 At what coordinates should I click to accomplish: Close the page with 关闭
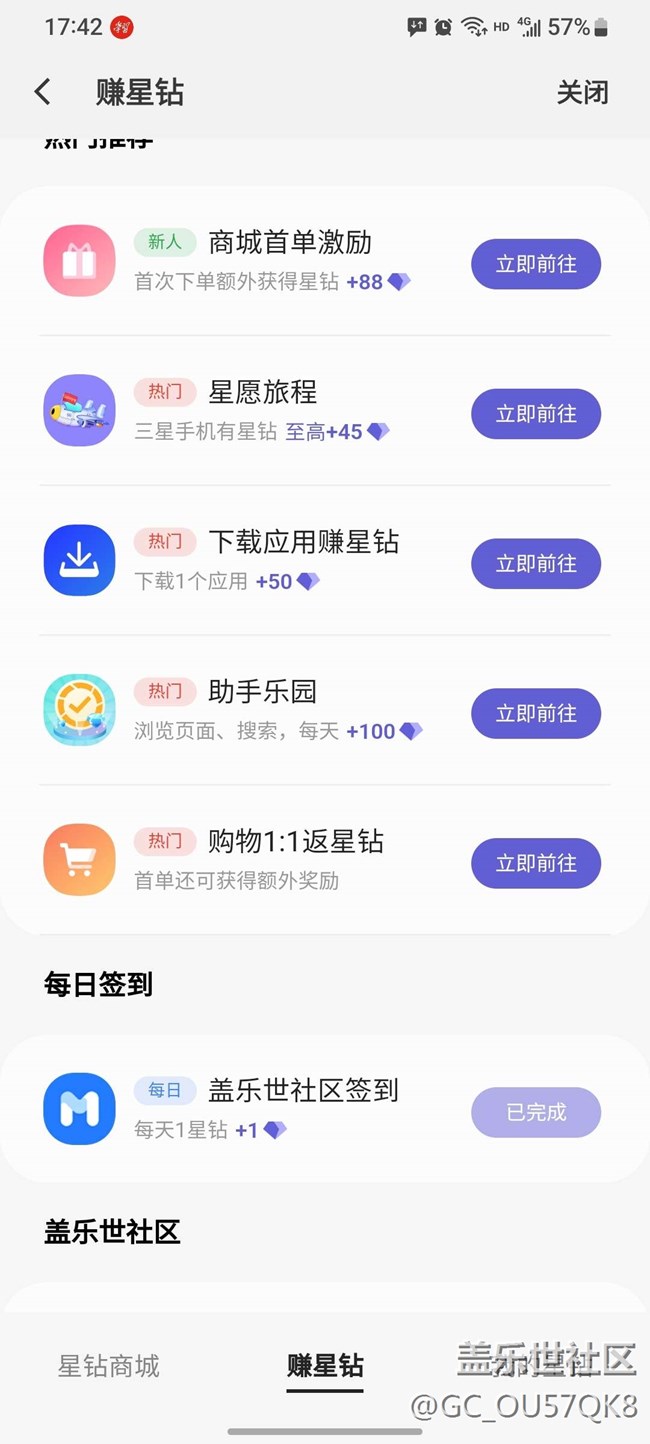click(582, 93)
